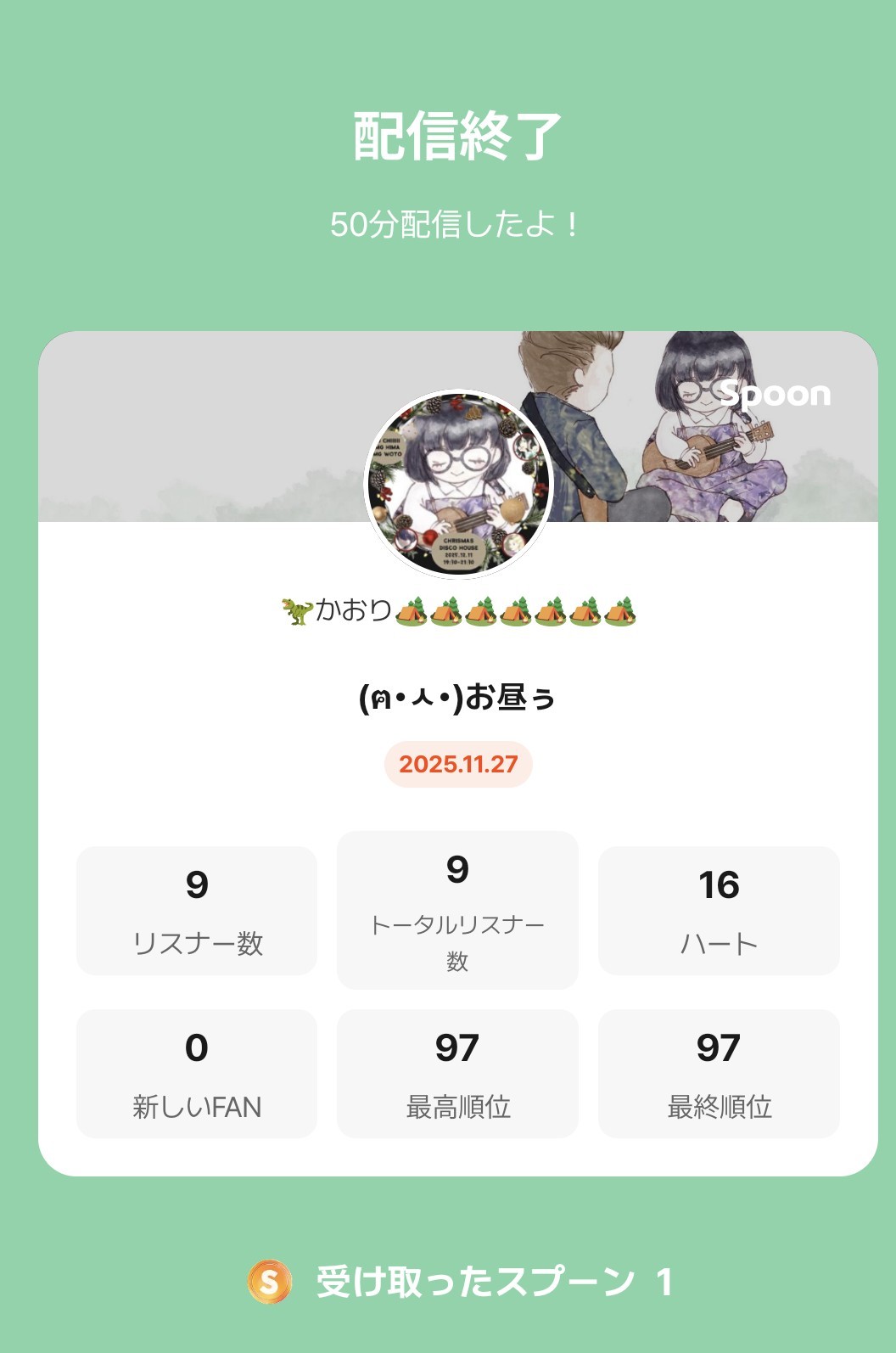This screenshot has width=896, height=1353.
Task: Click the Spoon logo on the cover image
Action: (x=775, y=393)
